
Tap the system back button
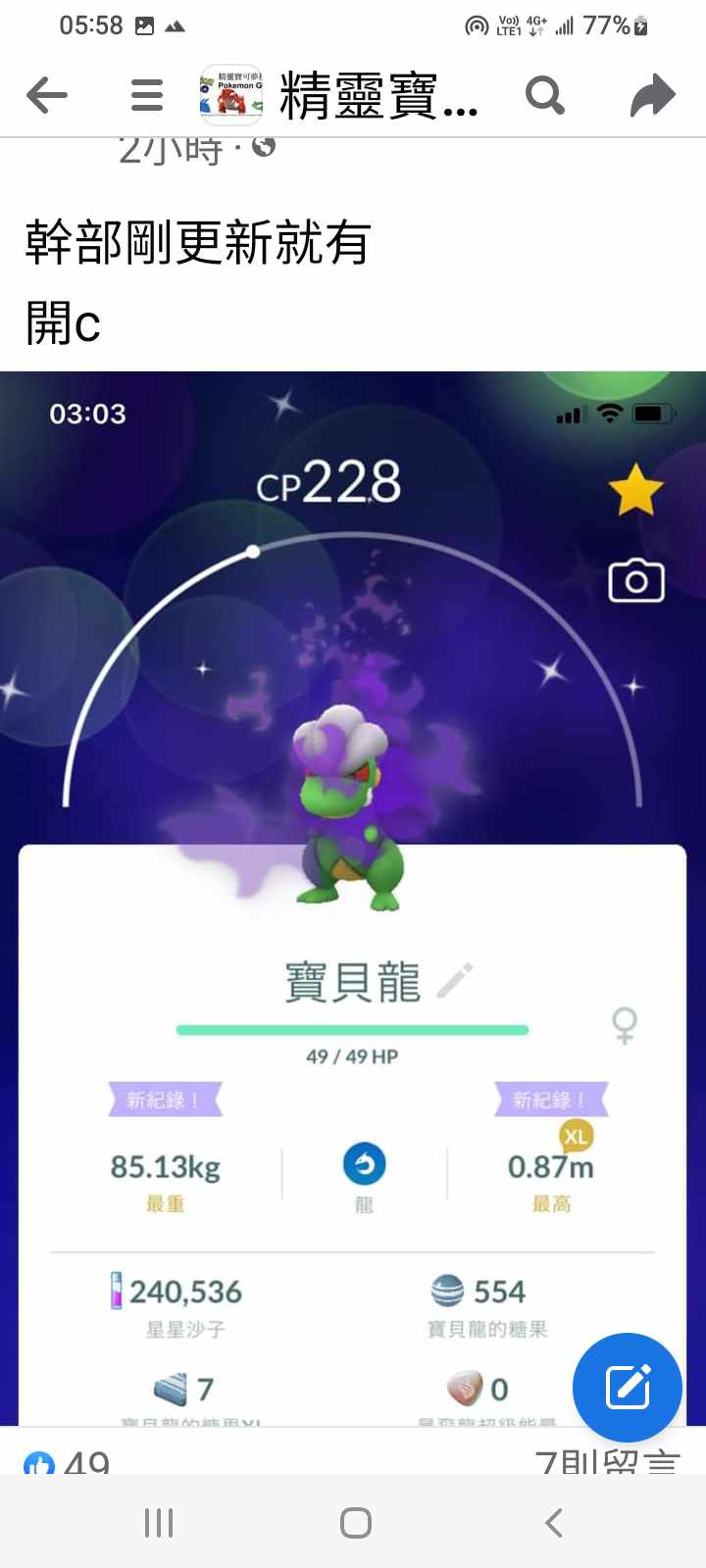click(x=554, y=1523)
